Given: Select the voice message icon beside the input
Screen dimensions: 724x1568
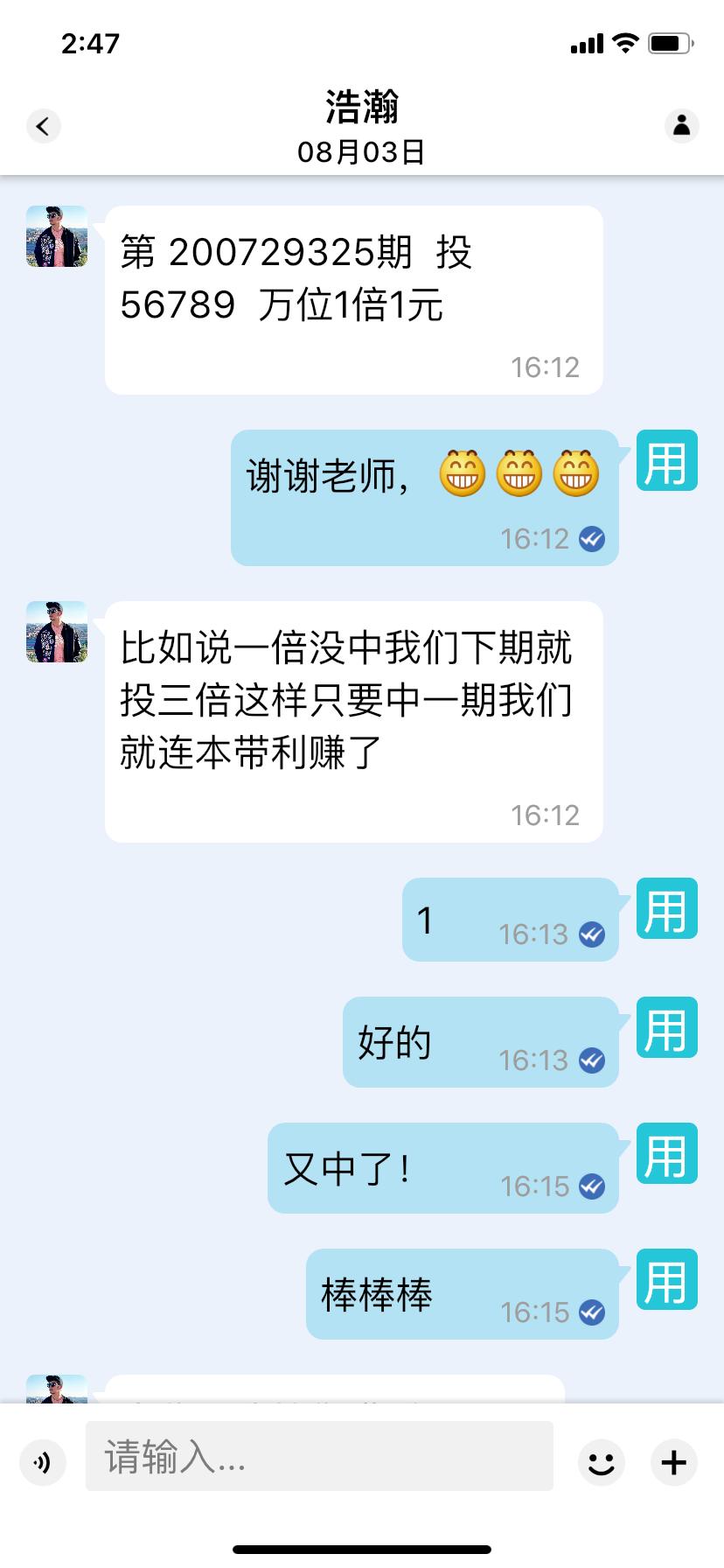Looking at the screenshot, I should [x=43, y=1461].
